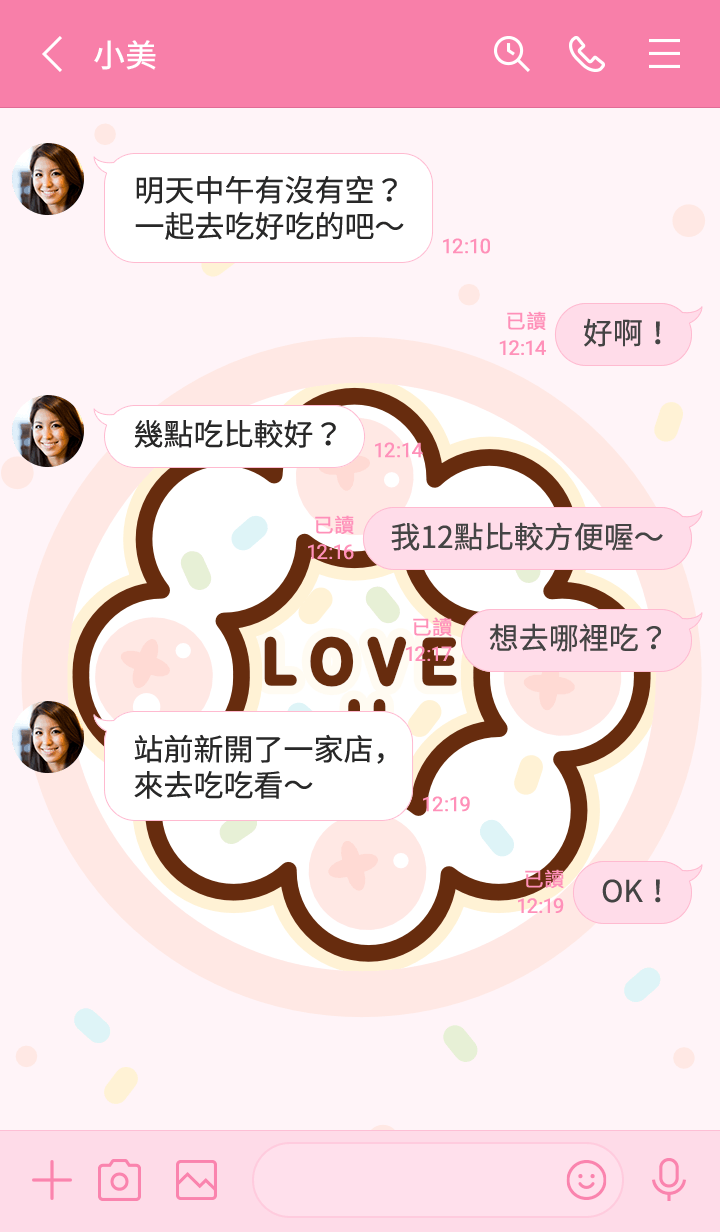Open the camera to take a photo
Screen dimensions: 720x1232
119,1181
